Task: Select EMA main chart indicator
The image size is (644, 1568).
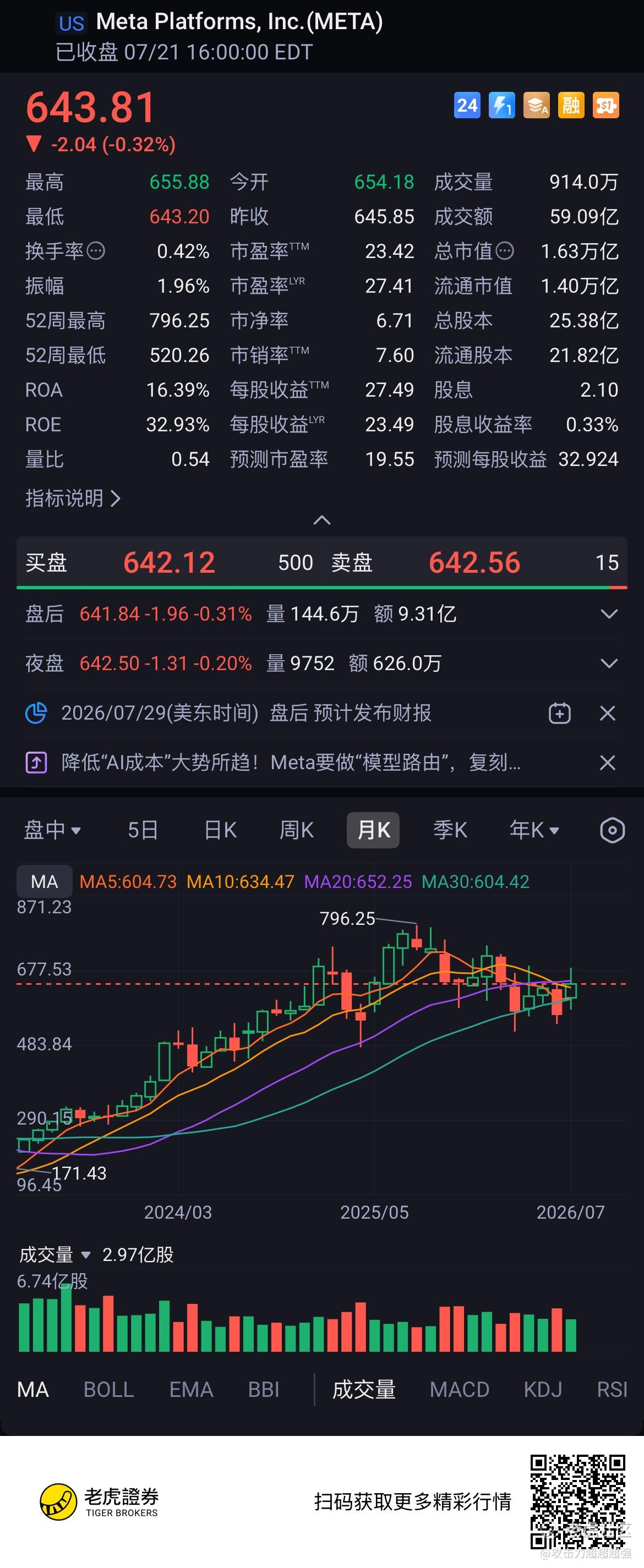Action: pyautogui.click(x=191, y=1390)
